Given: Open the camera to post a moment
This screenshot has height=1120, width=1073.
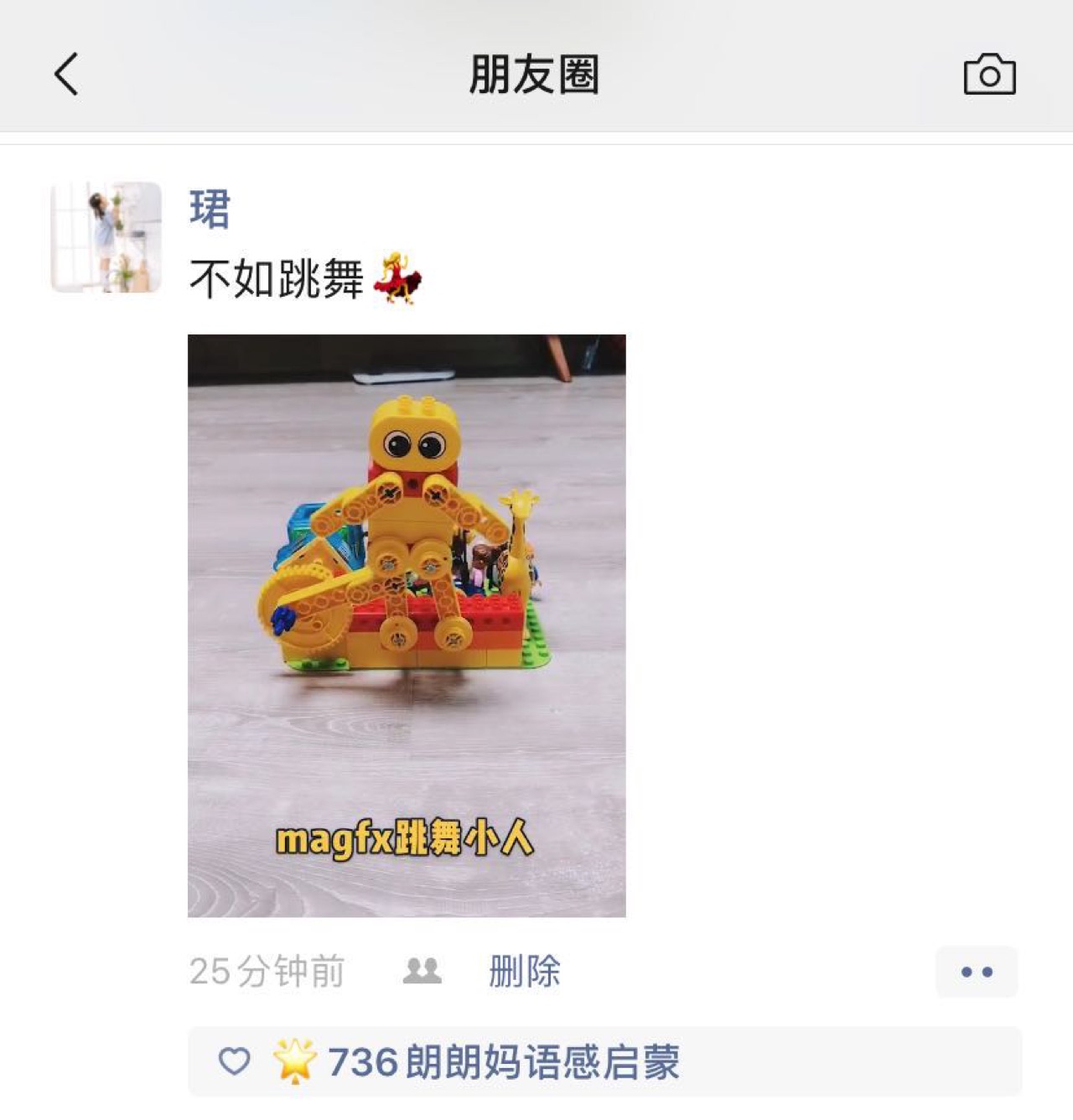Looking at the screenshot, I should click(989, 75).
